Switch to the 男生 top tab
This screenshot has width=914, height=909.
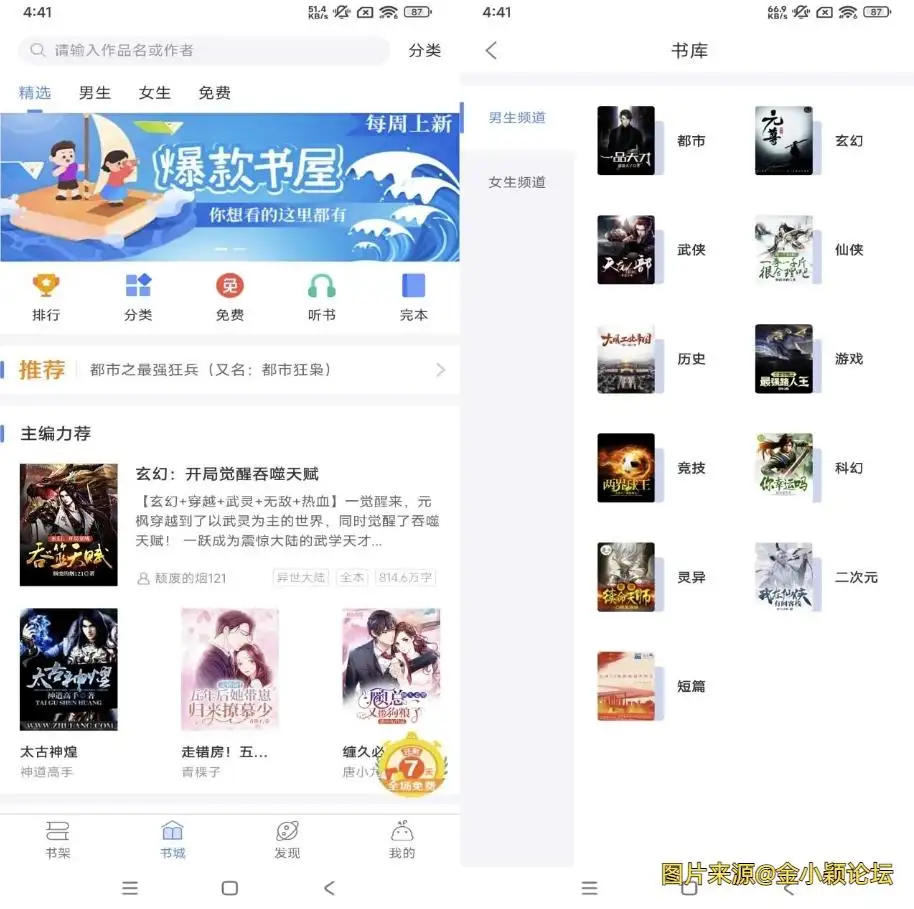(95, 93)
